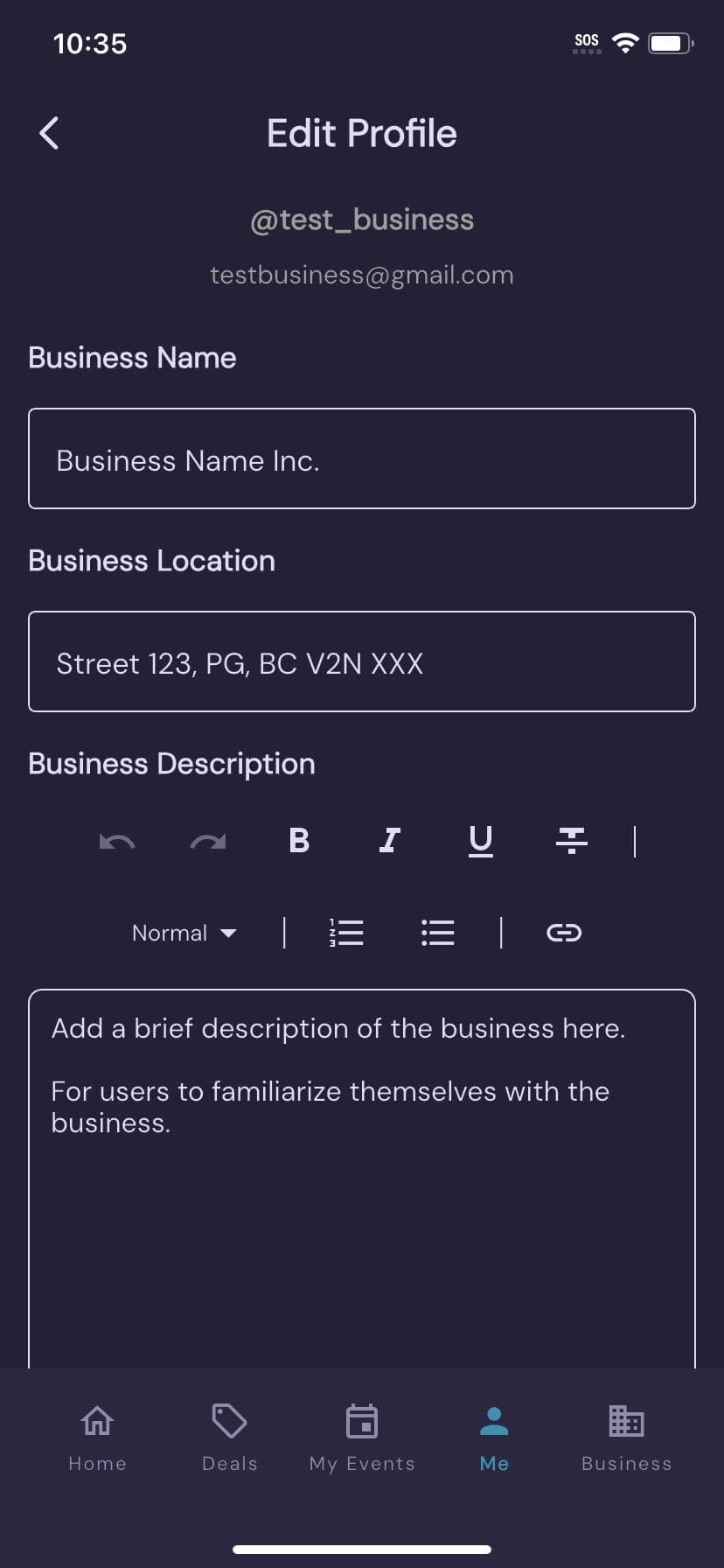Click the Wi-Fi indicator in status bar
The height and width of the screenshot is (1568, 724).
pyautogui.click(x=625, y=43)
